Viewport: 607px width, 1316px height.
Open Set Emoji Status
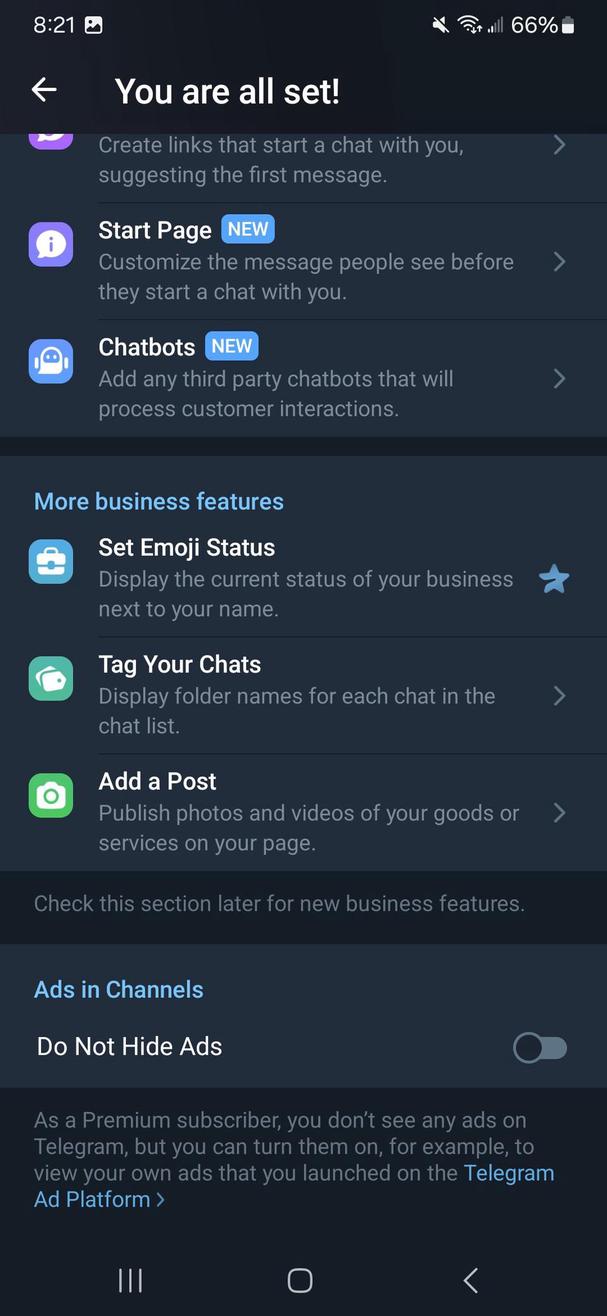click(300, 578)
